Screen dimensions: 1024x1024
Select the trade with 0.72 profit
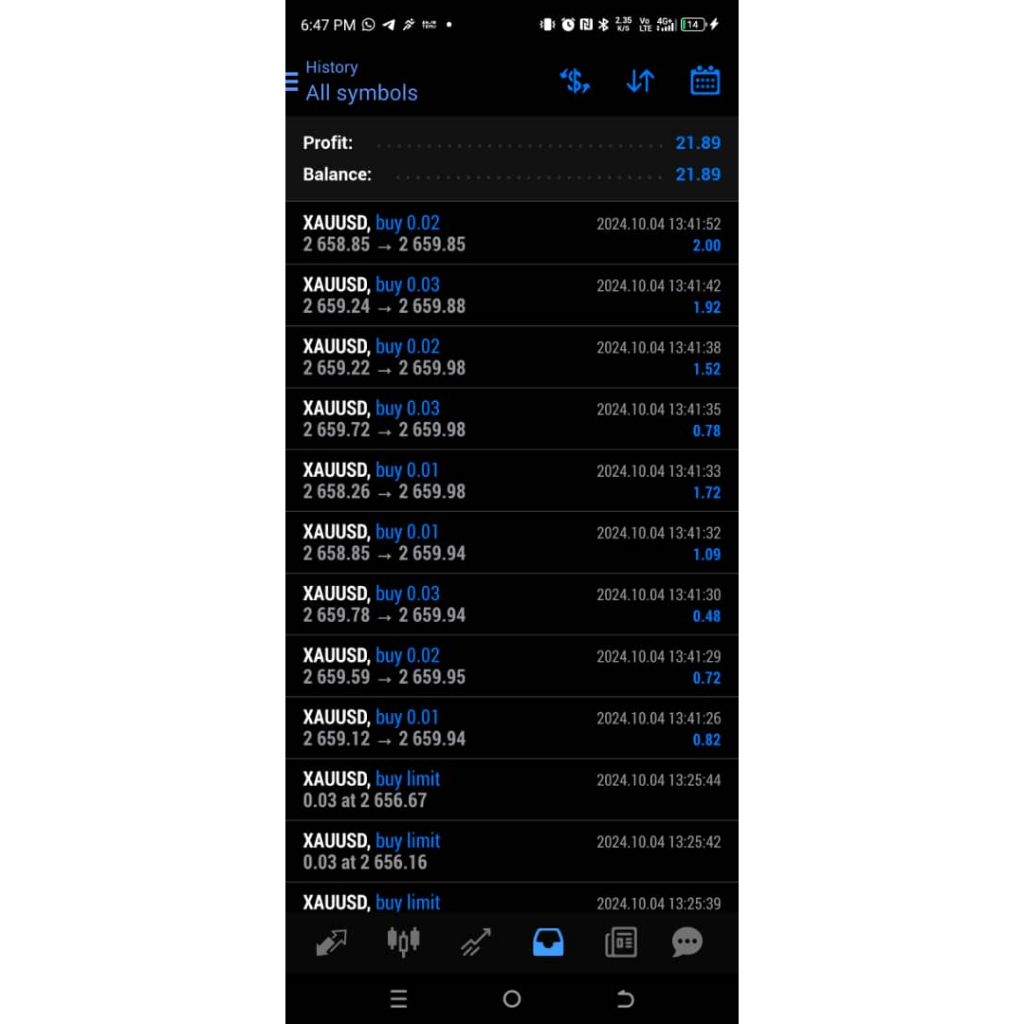pyautogui.click(x=511, y=667)
